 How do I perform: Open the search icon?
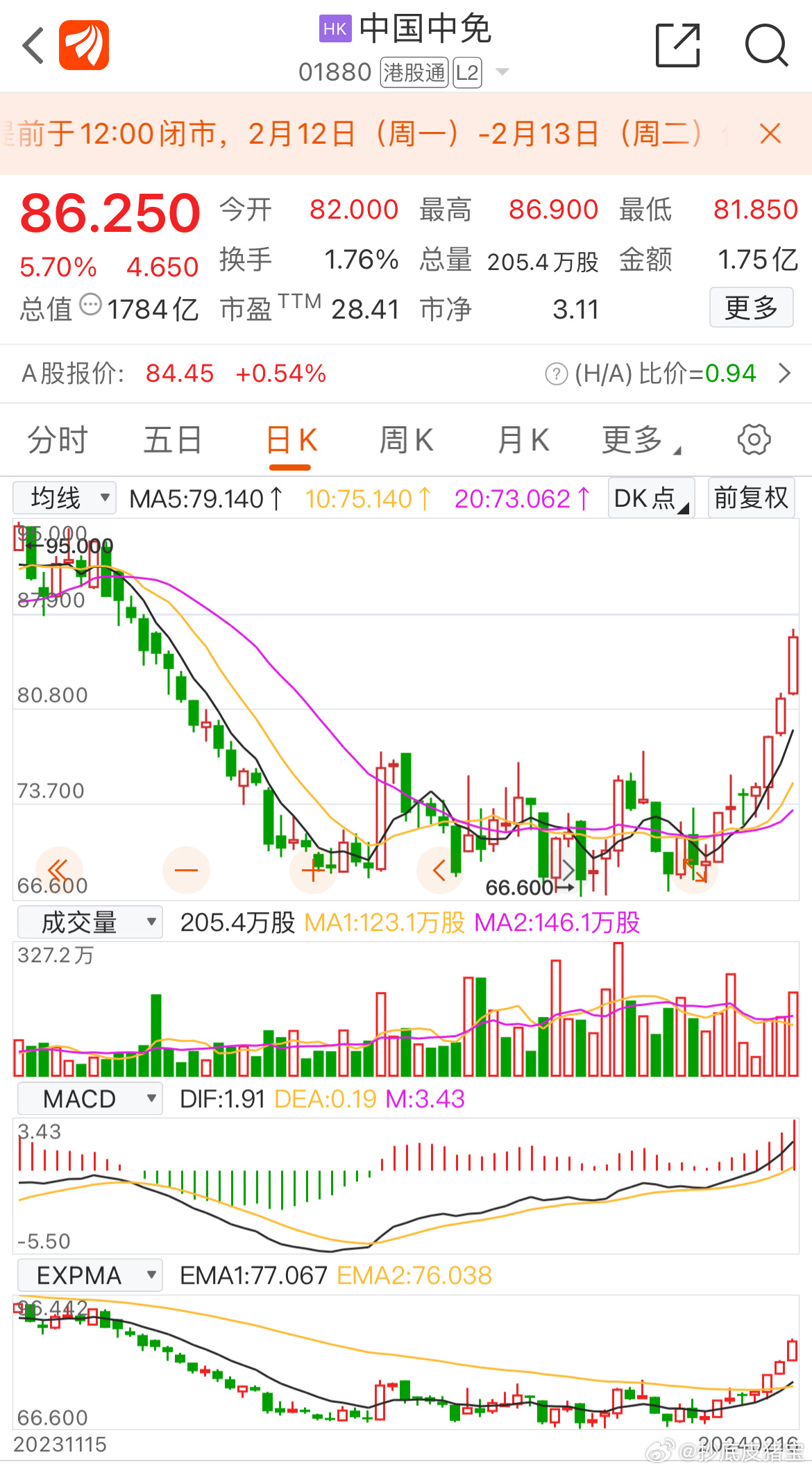[766, 45]
